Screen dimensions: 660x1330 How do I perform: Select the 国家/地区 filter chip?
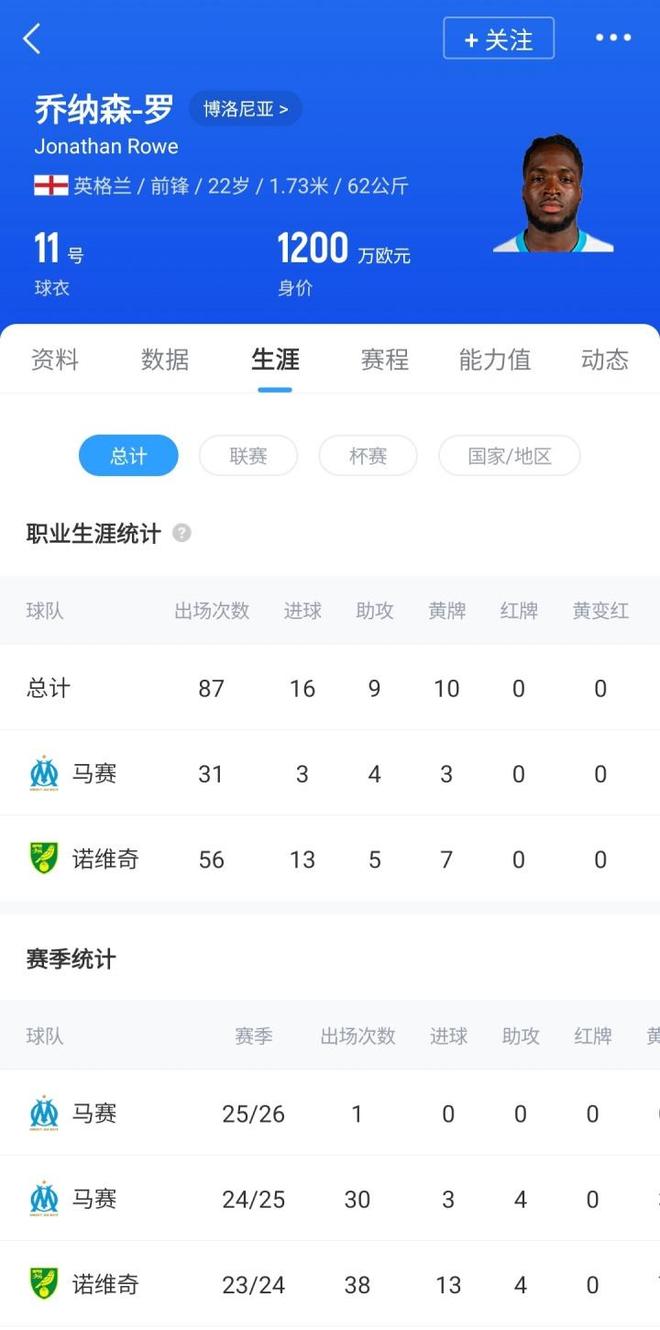click(509, 456)
